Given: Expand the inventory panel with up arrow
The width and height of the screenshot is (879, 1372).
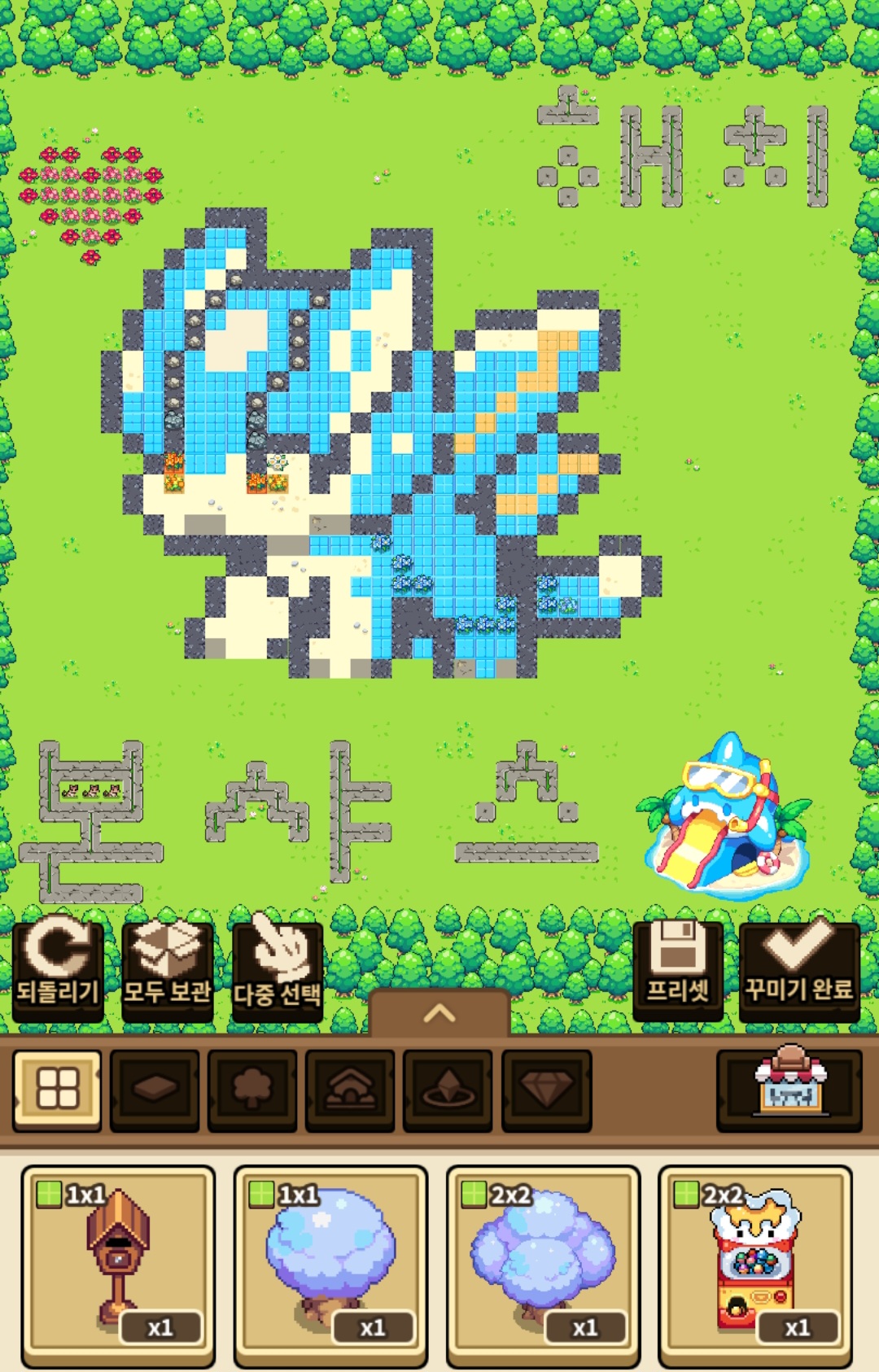Looking at the screenshot, I should pyautogui.click(x=439, y=1013).
